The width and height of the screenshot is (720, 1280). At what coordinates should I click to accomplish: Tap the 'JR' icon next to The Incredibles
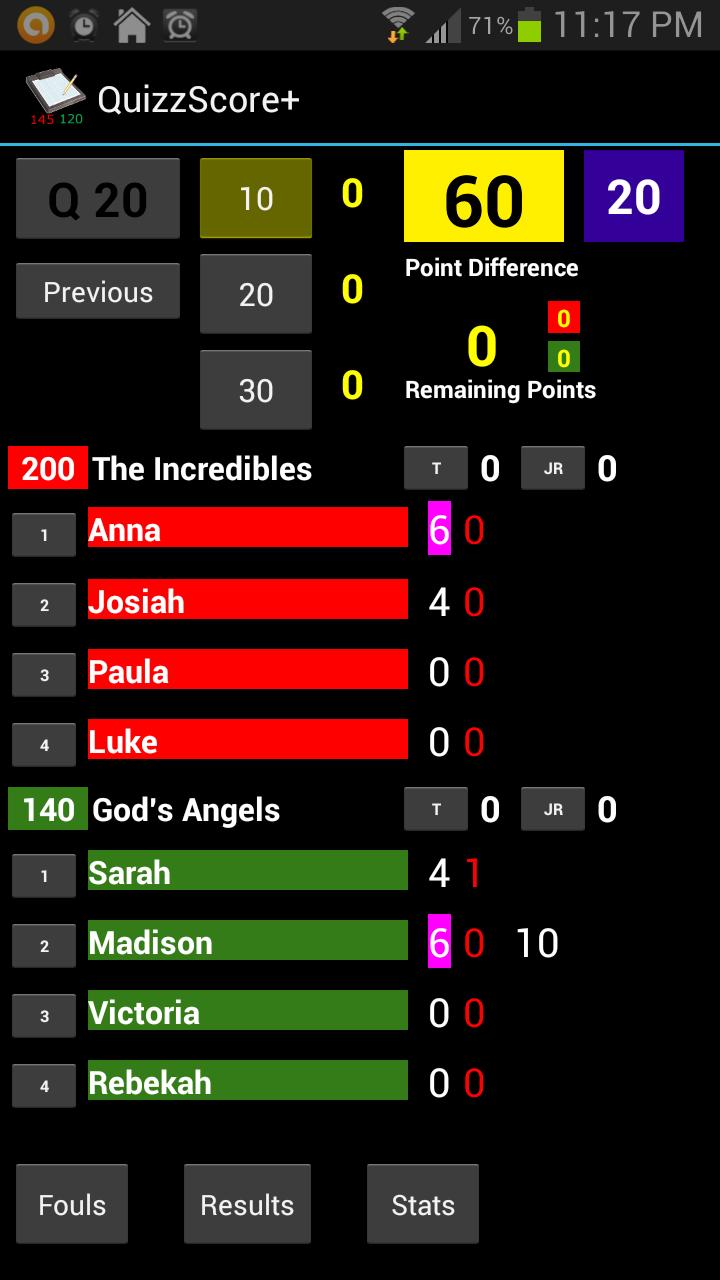(x=553, y=467)
